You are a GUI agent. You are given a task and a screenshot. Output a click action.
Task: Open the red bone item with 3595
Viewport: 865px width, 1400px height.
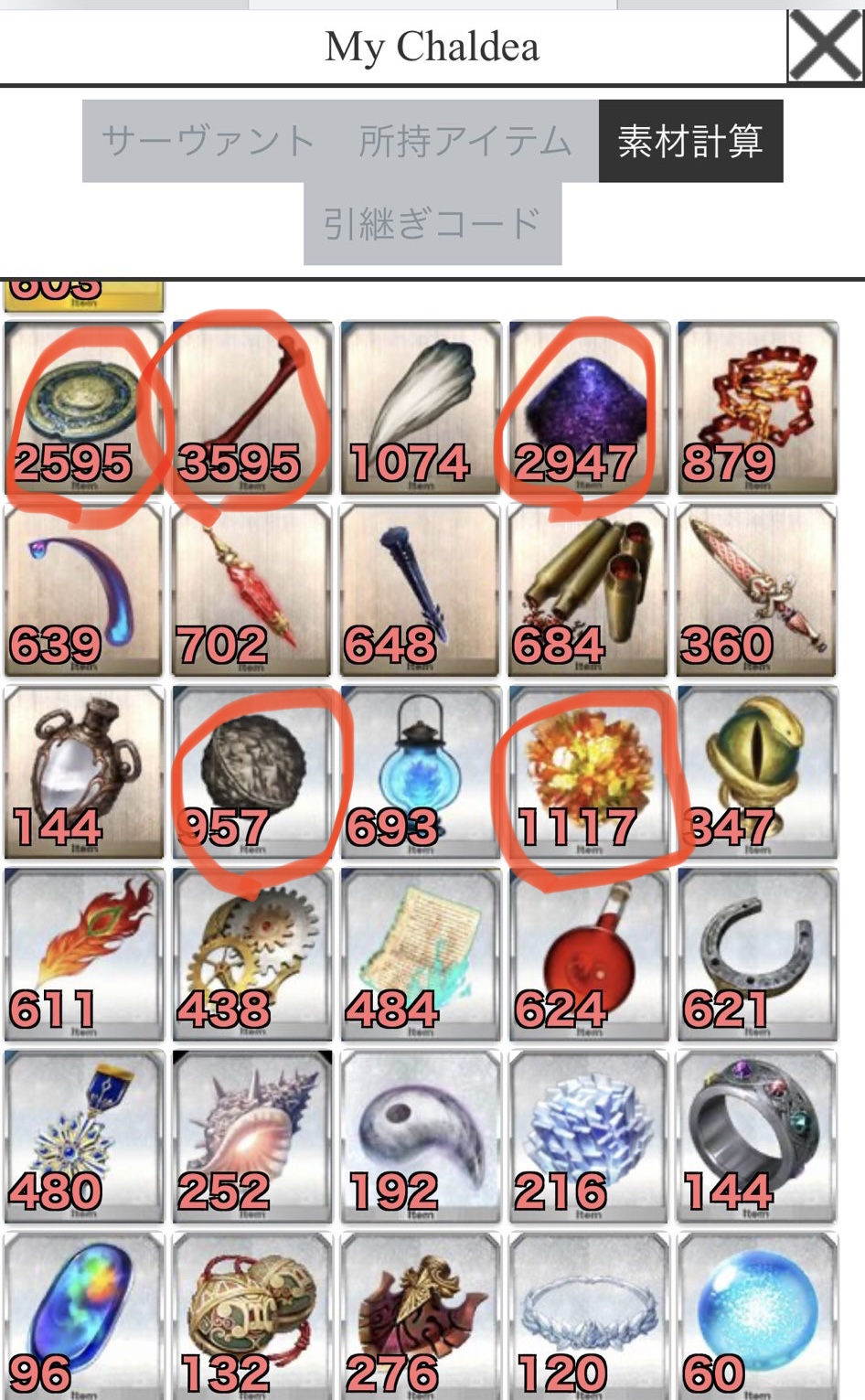coord(251,407)
